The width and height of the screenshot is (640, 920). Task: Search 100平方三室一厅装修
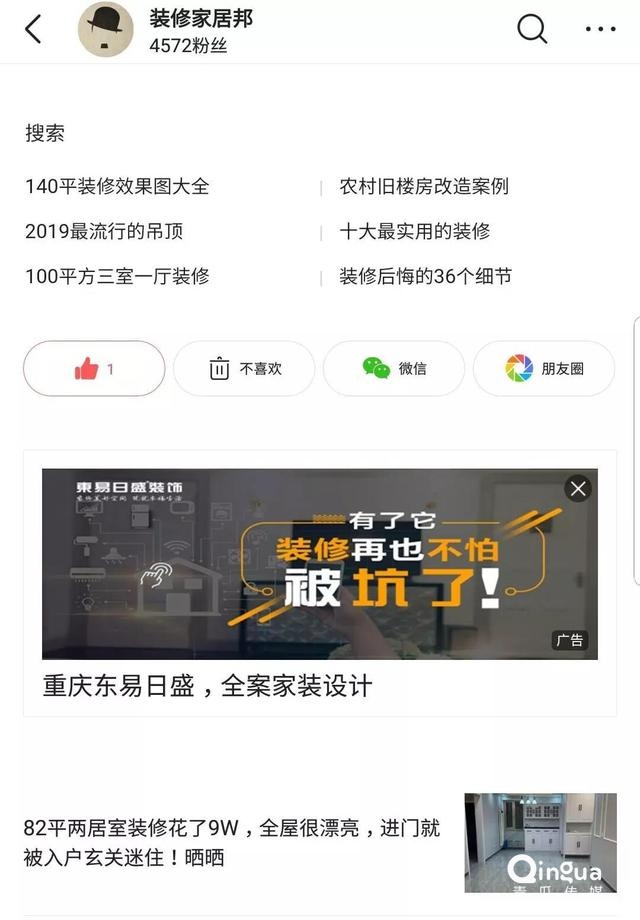pos(117,276)
